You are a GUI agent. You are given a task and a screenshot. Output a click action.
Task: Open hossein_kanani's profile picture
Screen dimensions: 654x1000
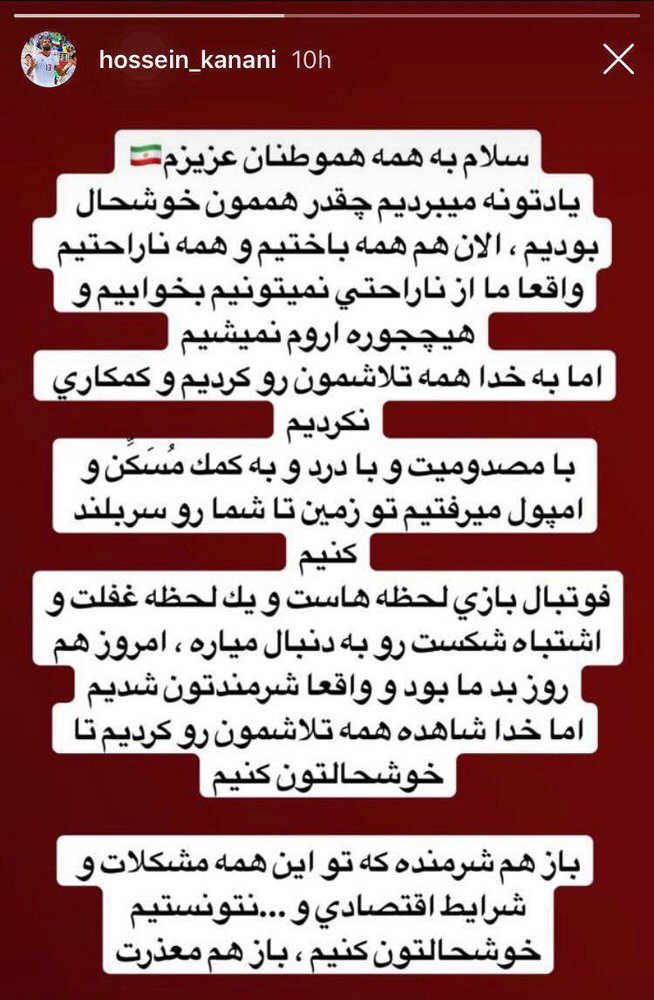pos(49,60)
